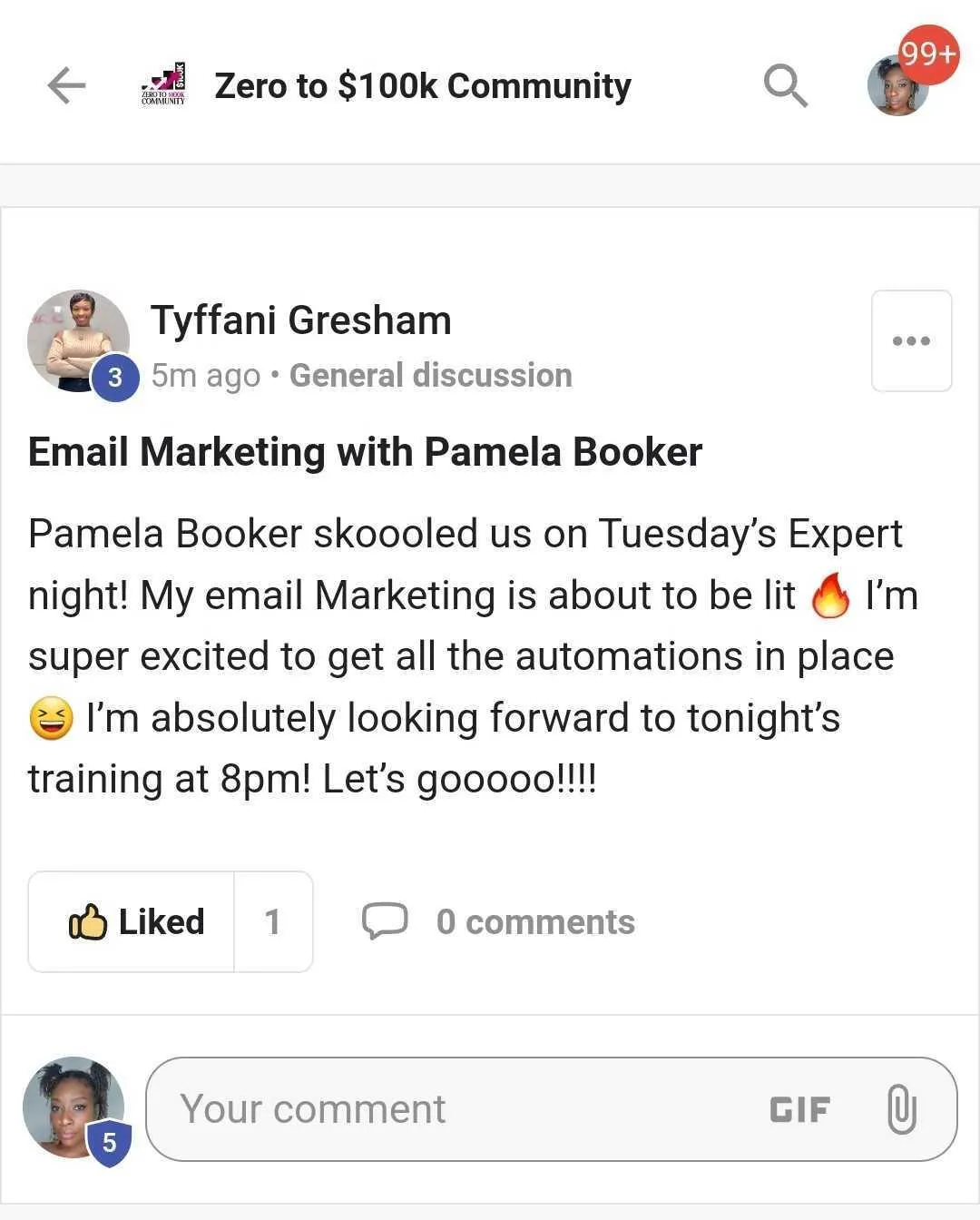The height and width of the screenshot is (1220, 980).
Task: Open the 0 comments section
Action: tap(499, 921)
